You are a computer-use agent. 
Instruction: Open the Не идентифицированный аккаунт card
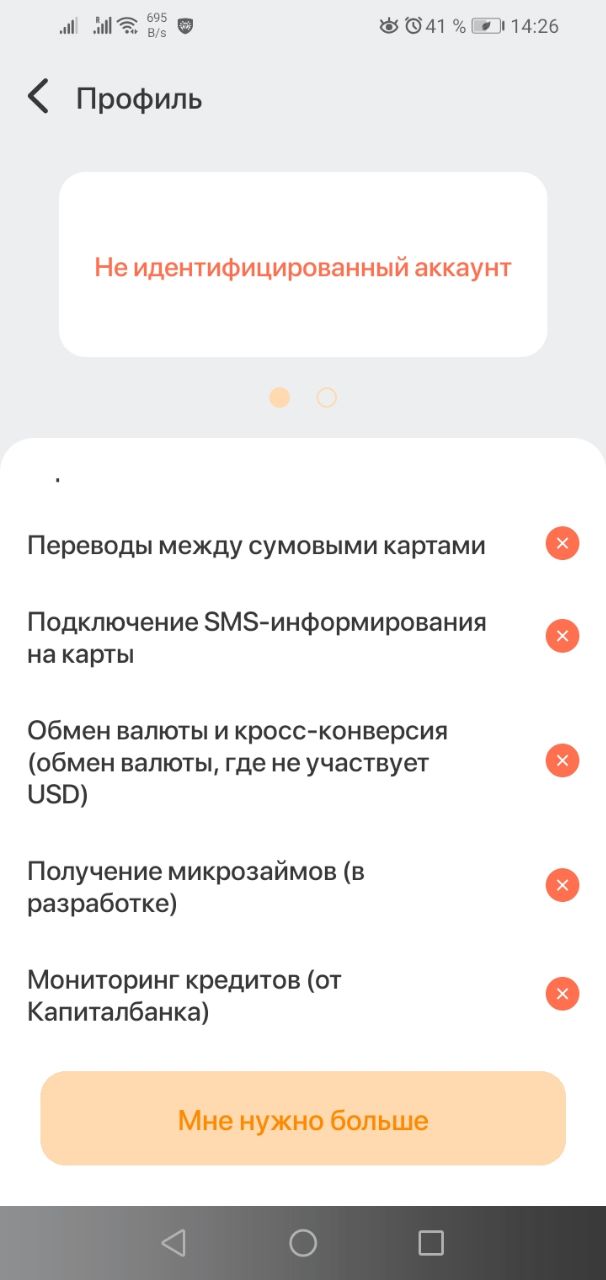pos(303,266)
